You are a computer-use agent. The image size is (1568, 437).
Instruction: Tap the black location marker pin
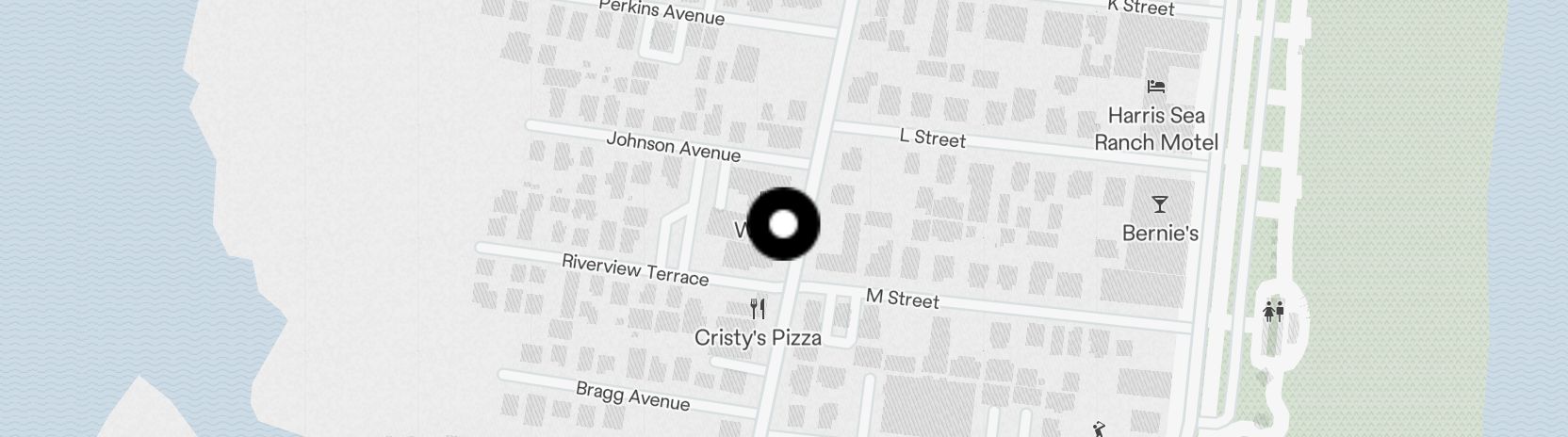783,224
